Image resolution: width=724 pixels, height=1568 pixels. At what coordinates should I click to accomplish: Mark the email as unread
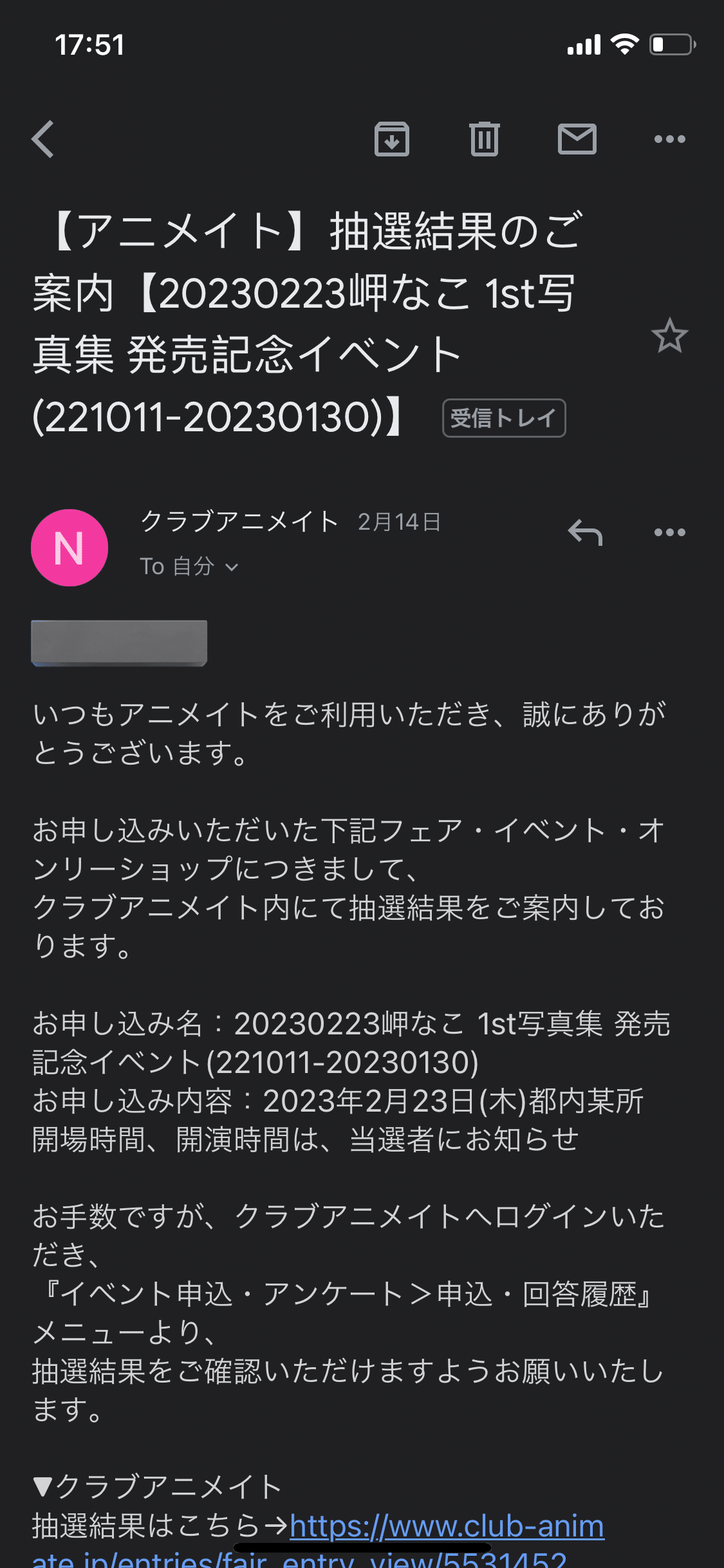tap(577, 139)
